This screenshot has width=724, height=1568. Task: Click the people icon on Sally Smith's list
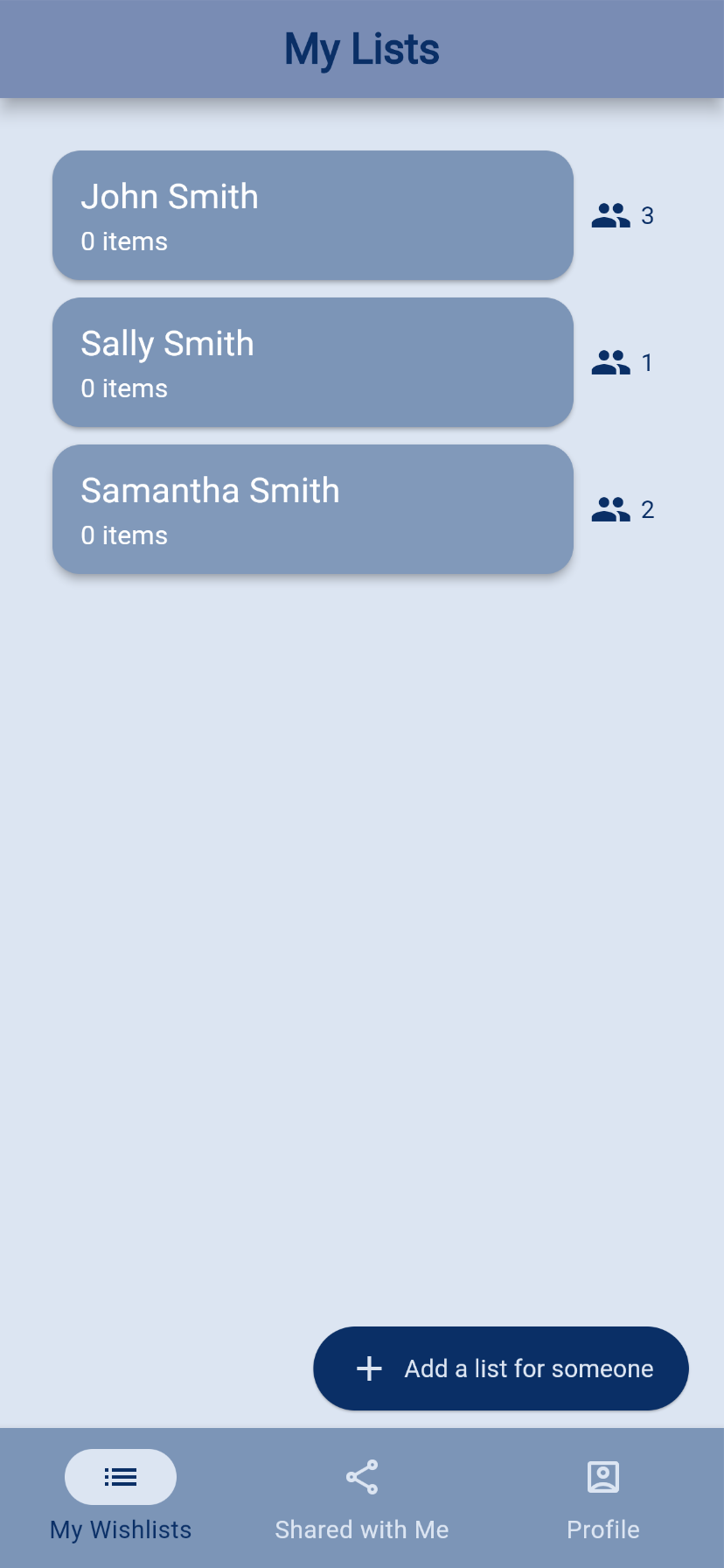click(x=611, y=361)
